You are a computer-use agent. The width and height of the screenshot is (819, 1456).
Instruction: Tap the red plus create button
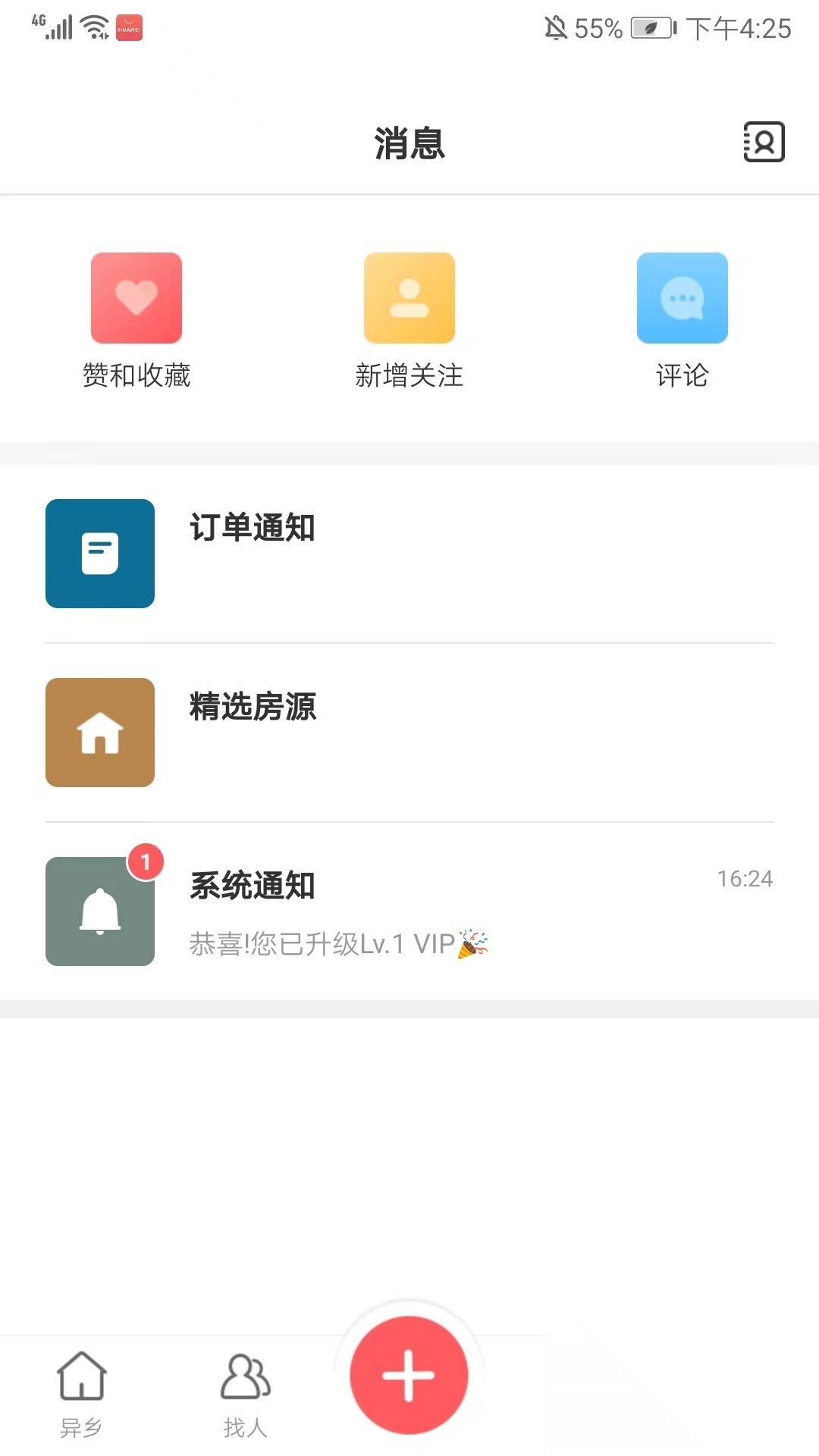[409, 1375]
